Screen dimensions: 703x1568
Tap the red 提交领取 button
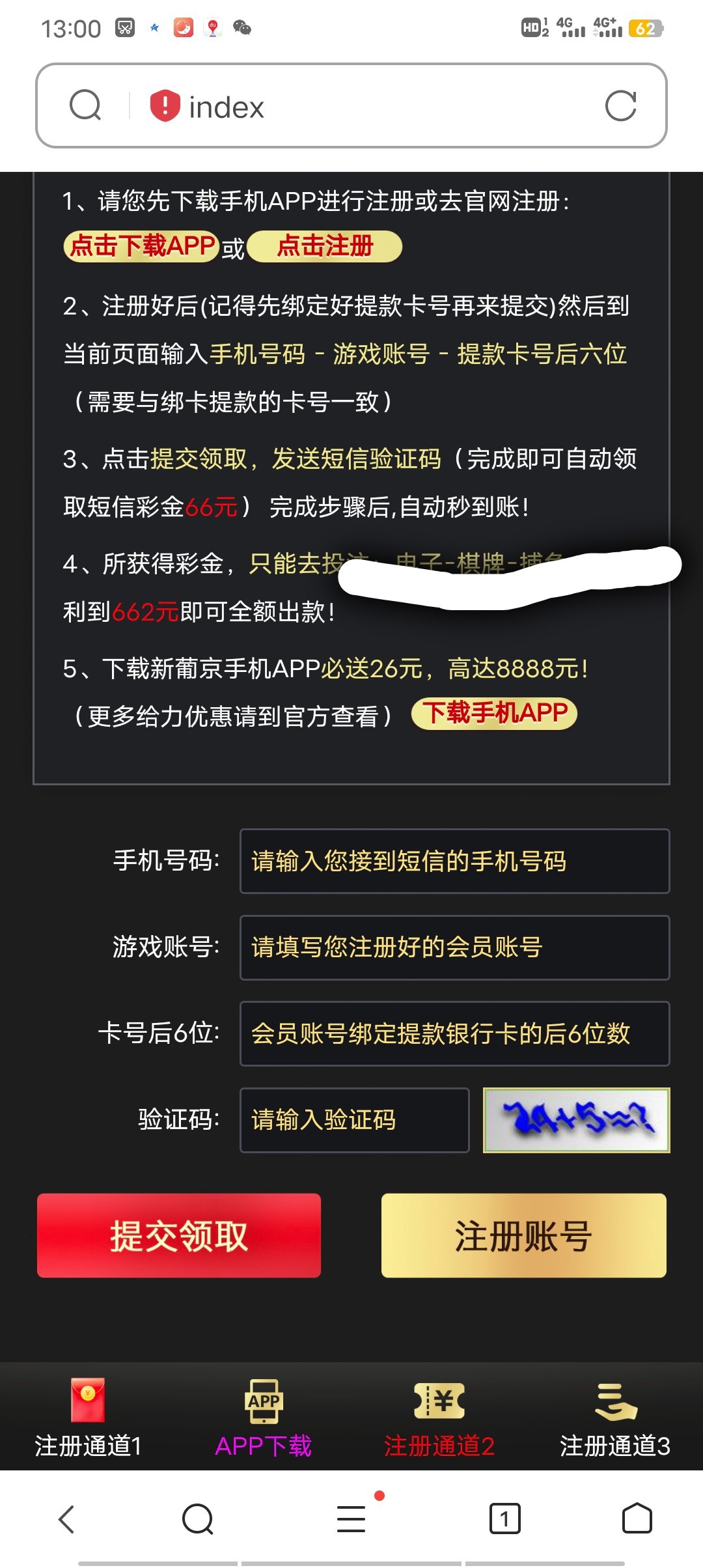[x=179, y=1235]
